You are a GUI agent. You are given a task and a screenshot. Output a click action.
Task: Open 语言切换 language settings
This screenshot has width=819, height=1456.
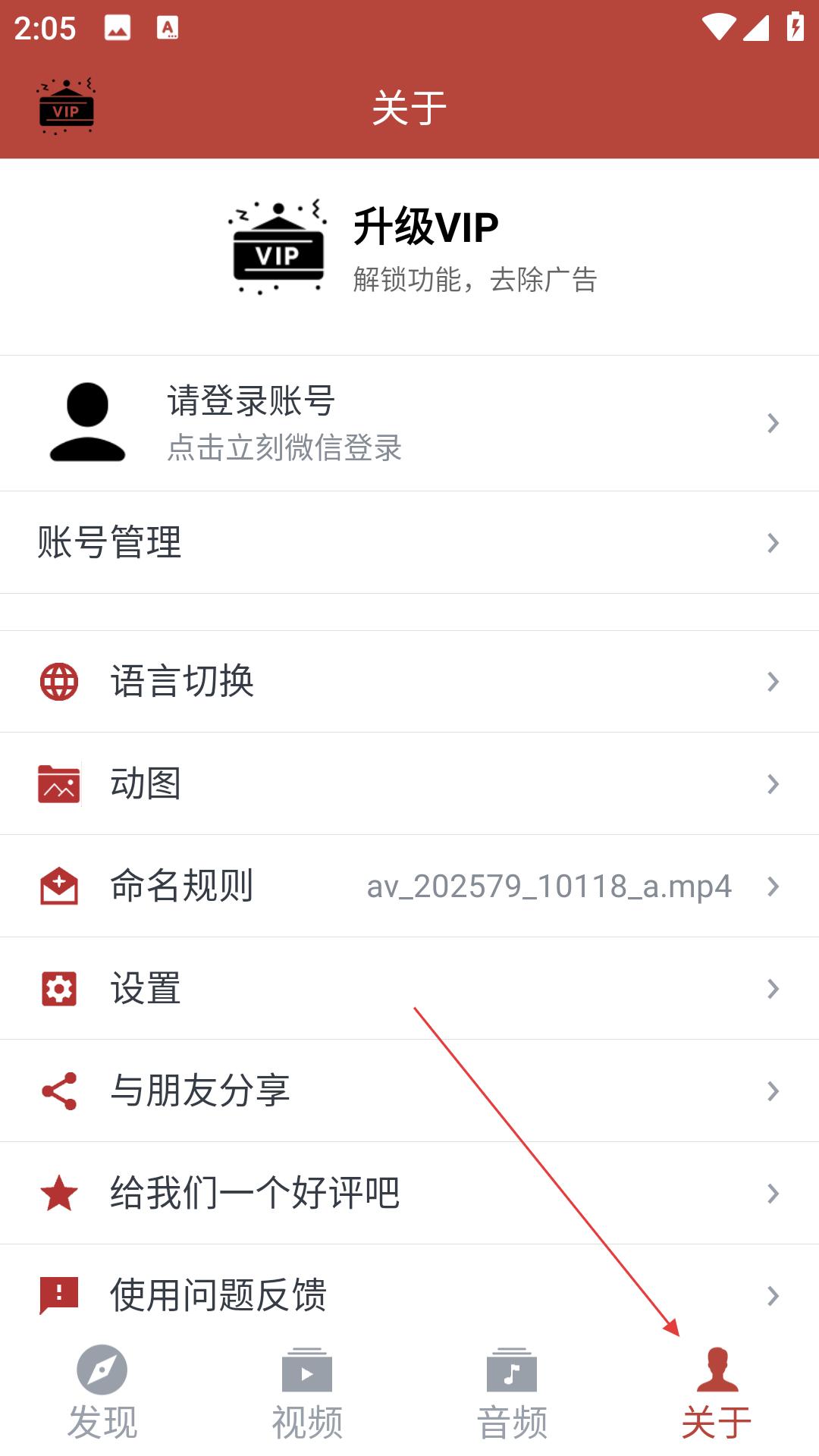pos(409,681)
